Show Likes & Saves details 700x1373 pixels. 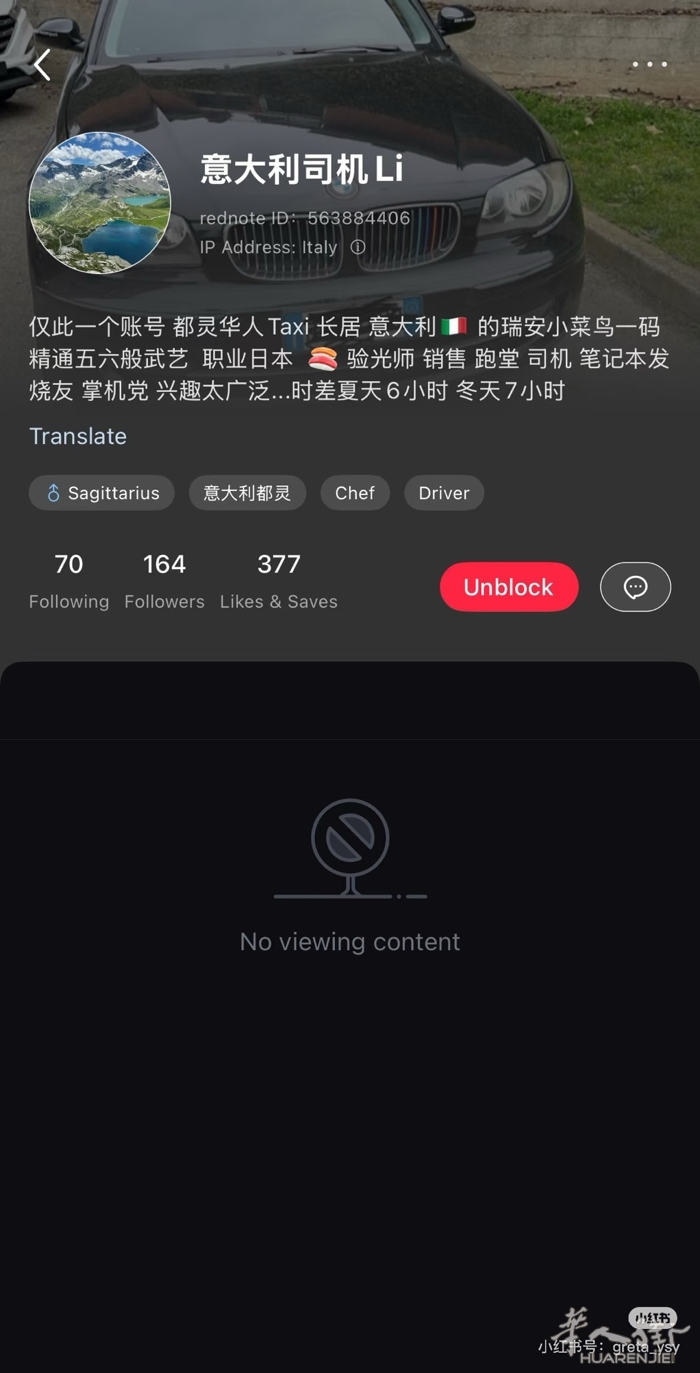(278, 580)
